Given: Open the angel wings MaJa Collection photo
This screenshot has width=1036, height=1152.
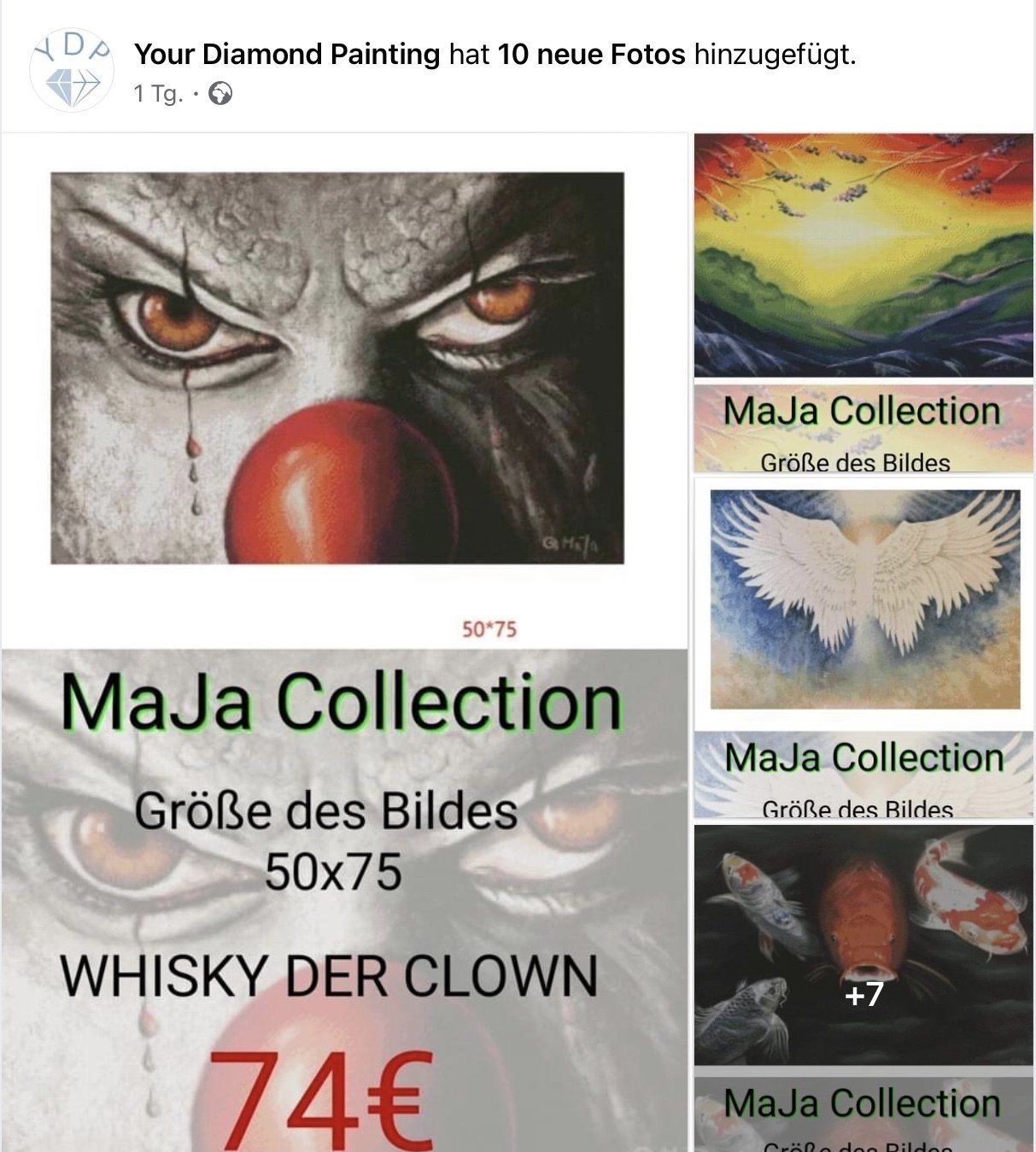Looking at the screenshot, I should [x=863, y=646].
